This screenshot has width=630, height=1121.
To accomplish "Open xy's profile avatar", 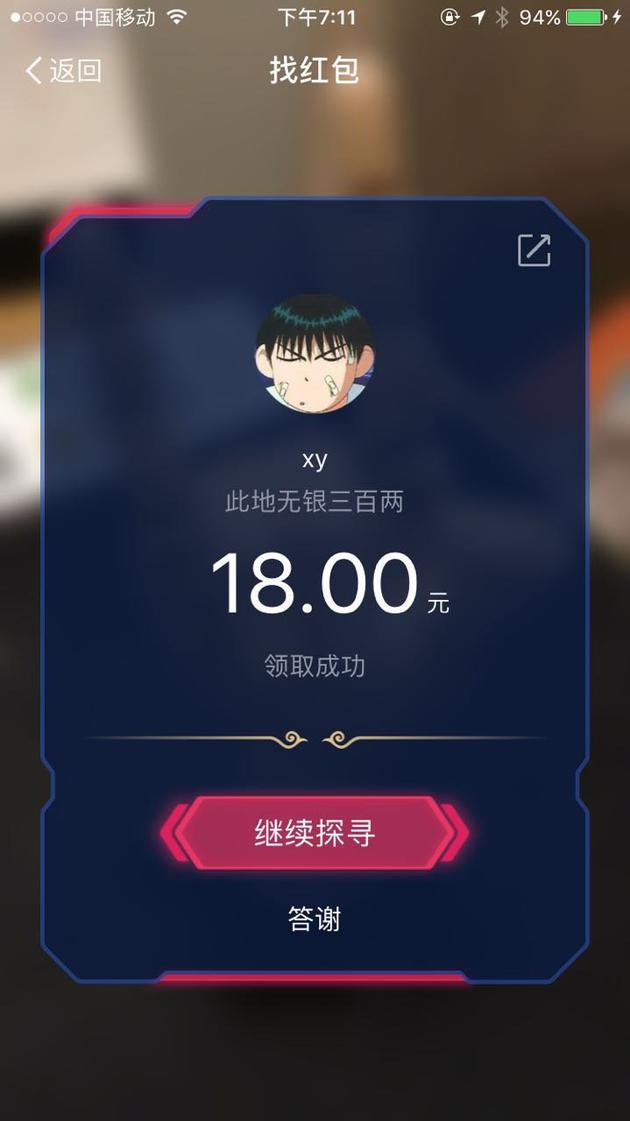I will [x=315, y=354].
